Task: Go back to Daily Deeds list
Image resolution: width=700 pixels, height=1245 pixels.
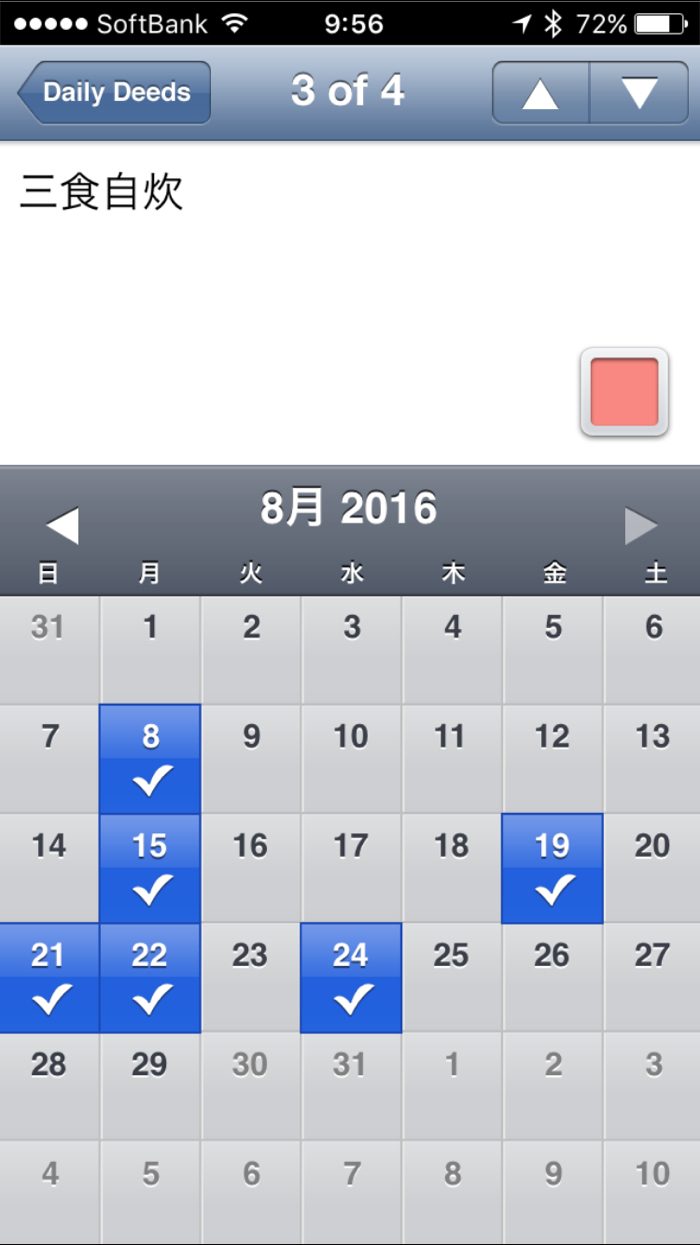Action: click(x=114, y=93)
